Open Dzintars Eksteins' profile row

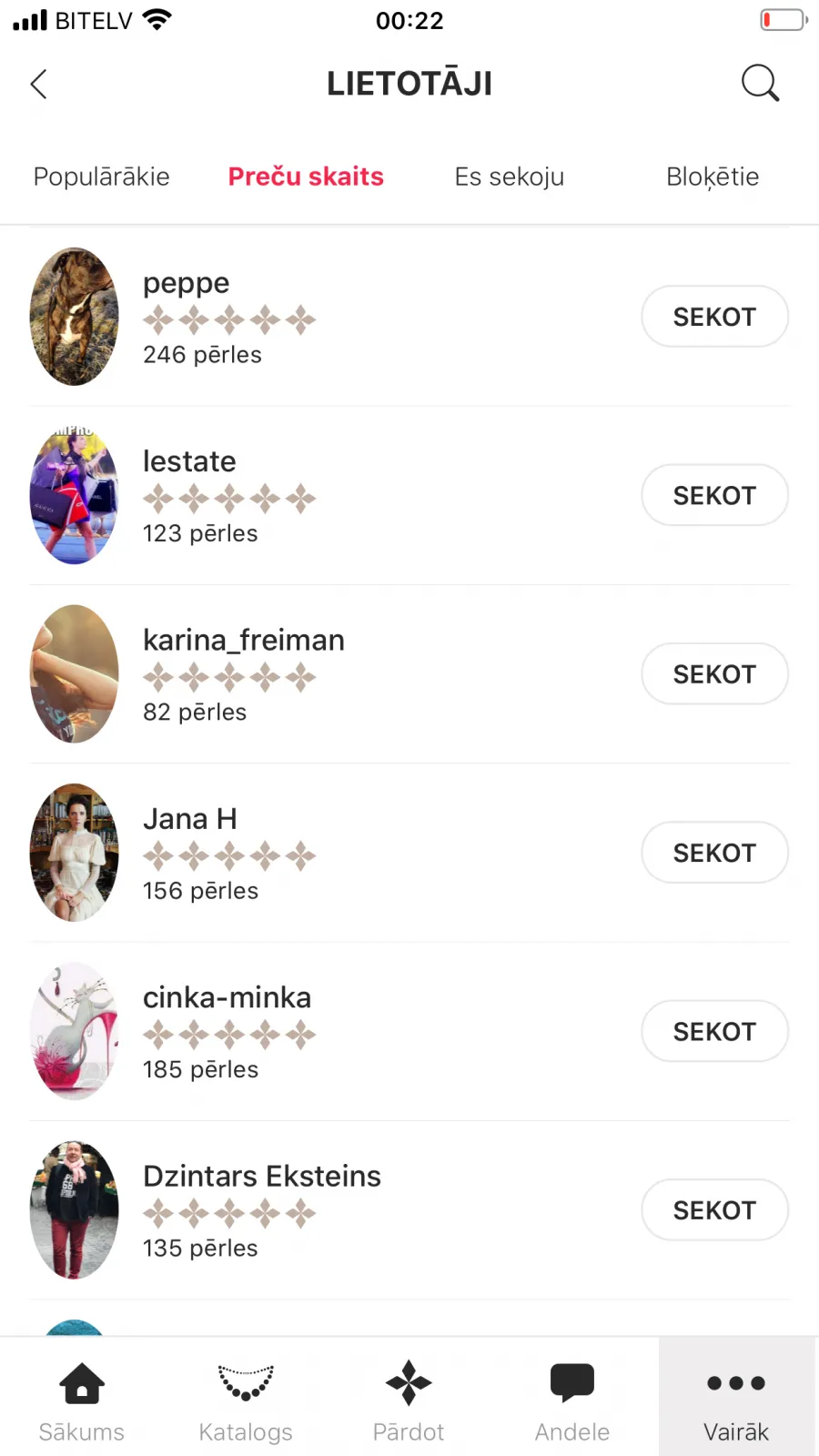328,1210
